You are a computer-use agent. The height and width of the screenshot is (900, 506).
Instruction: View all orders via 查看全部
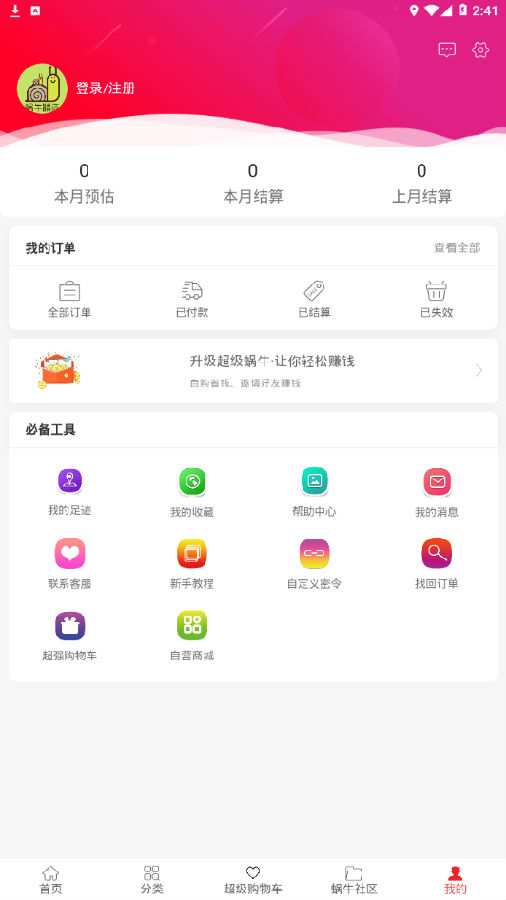pyautogui.click(x=457, y=248)
